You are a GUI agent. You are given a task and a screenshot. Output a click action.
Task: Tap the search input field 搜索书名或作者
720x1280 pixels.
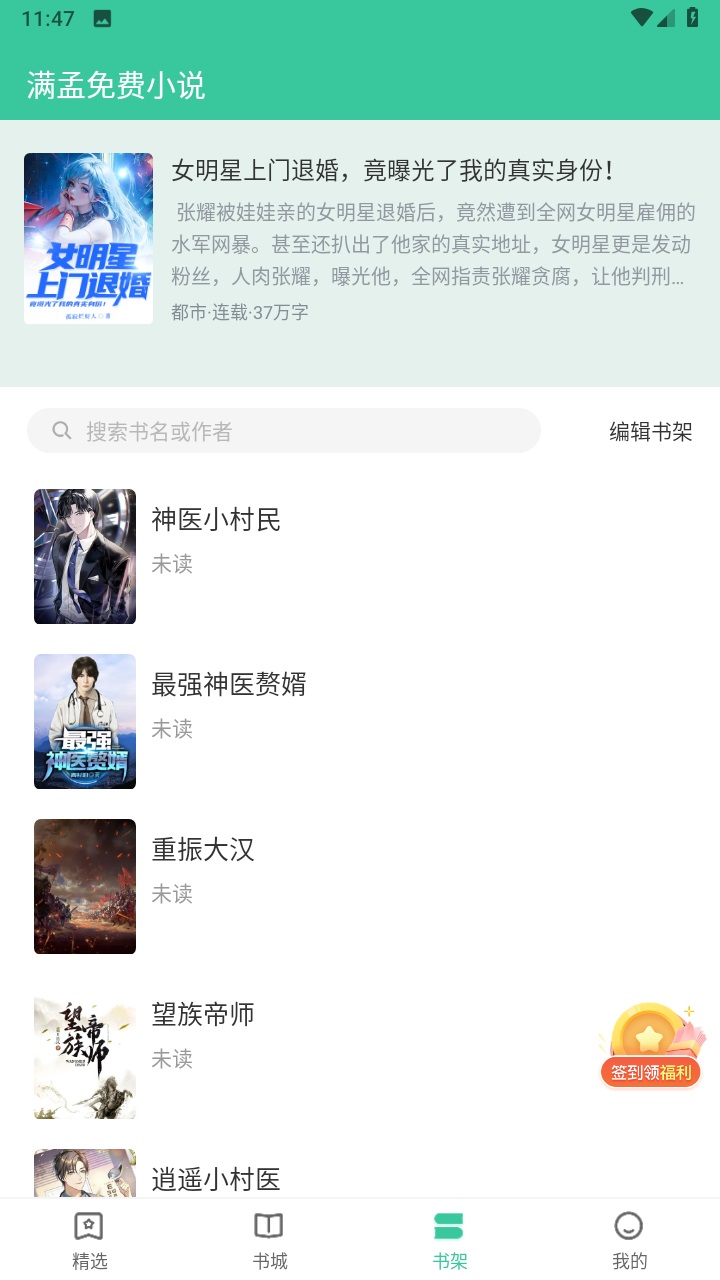[283, 431]
